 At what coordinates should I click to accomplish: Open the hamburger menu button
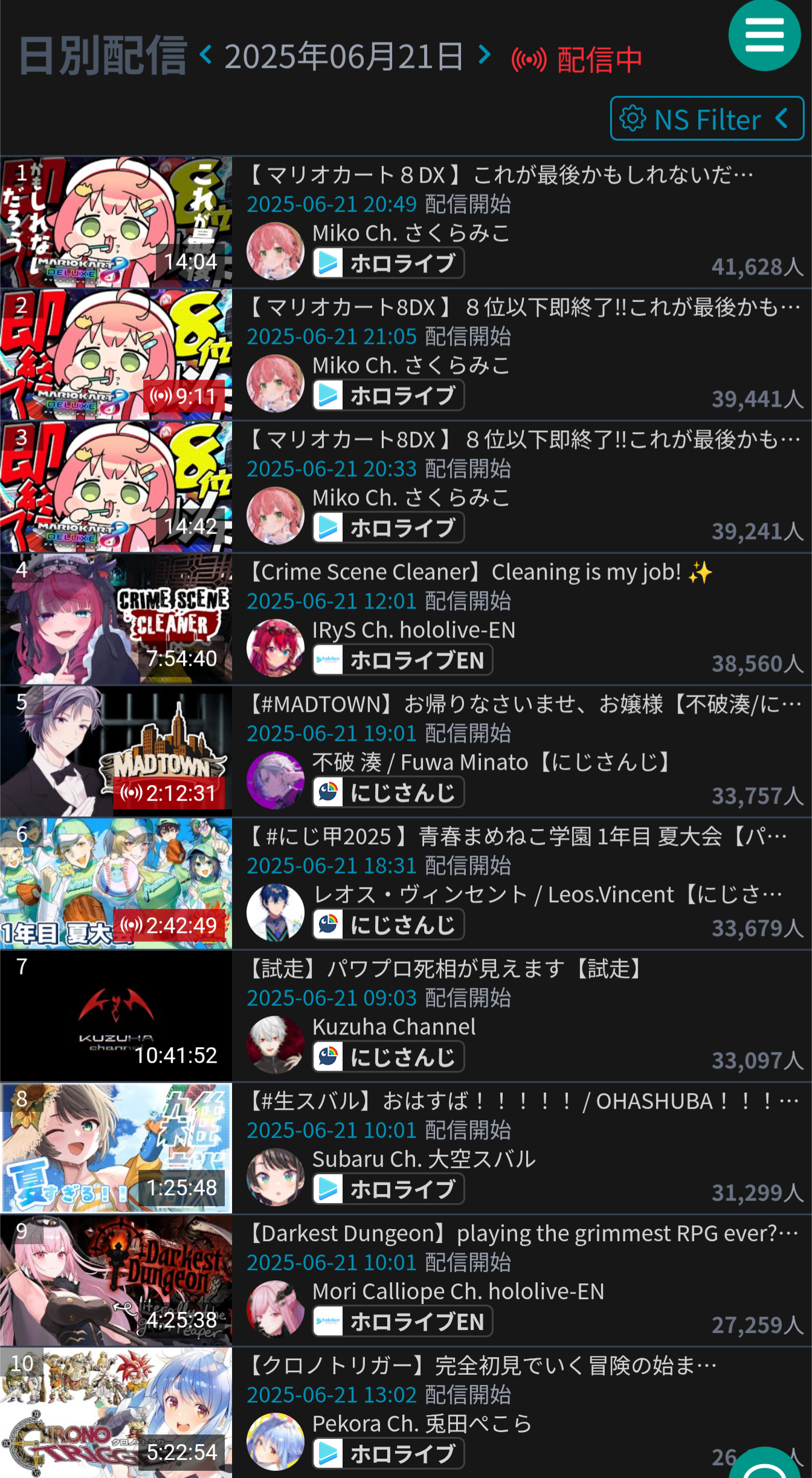click(764, 35)
